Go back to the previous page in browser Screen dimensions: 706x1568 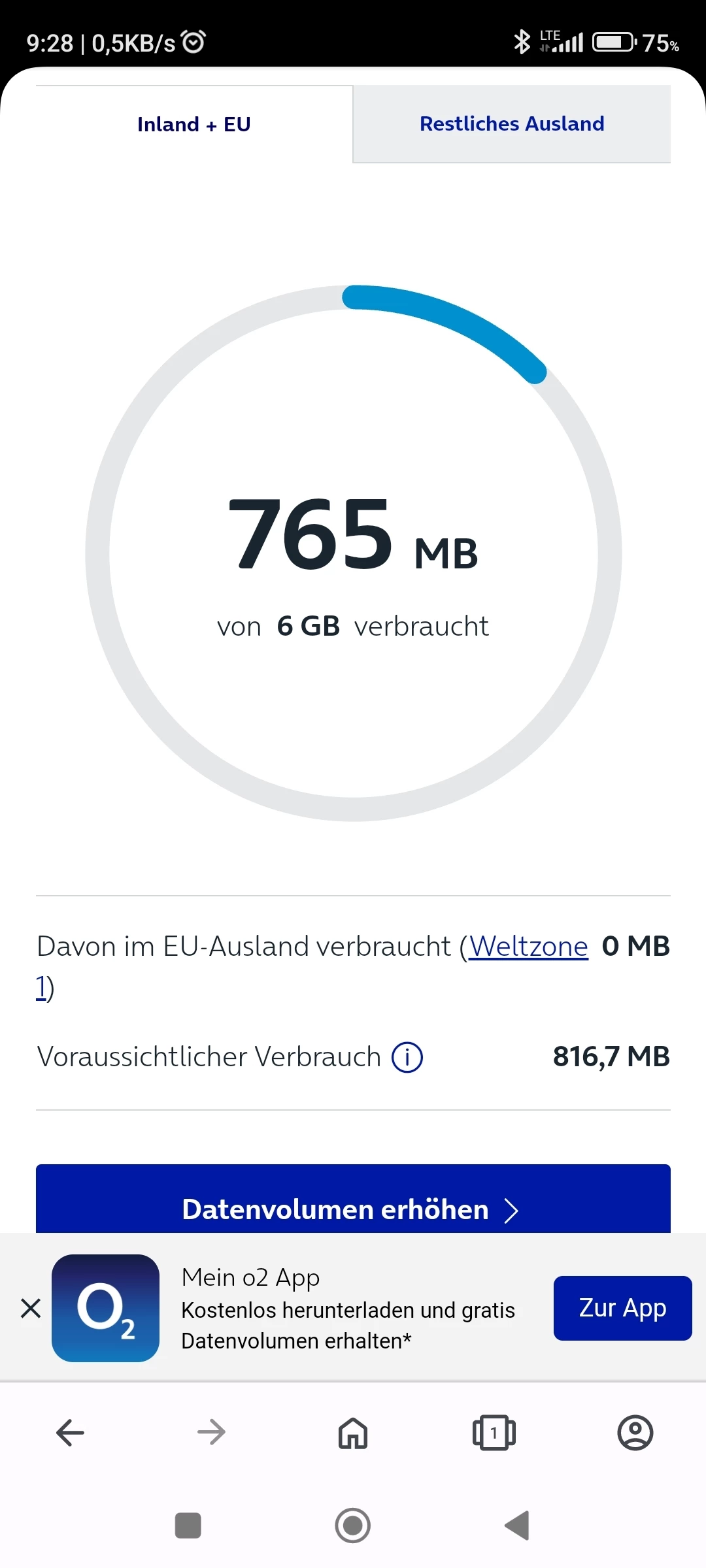(x=71, y=1433)
